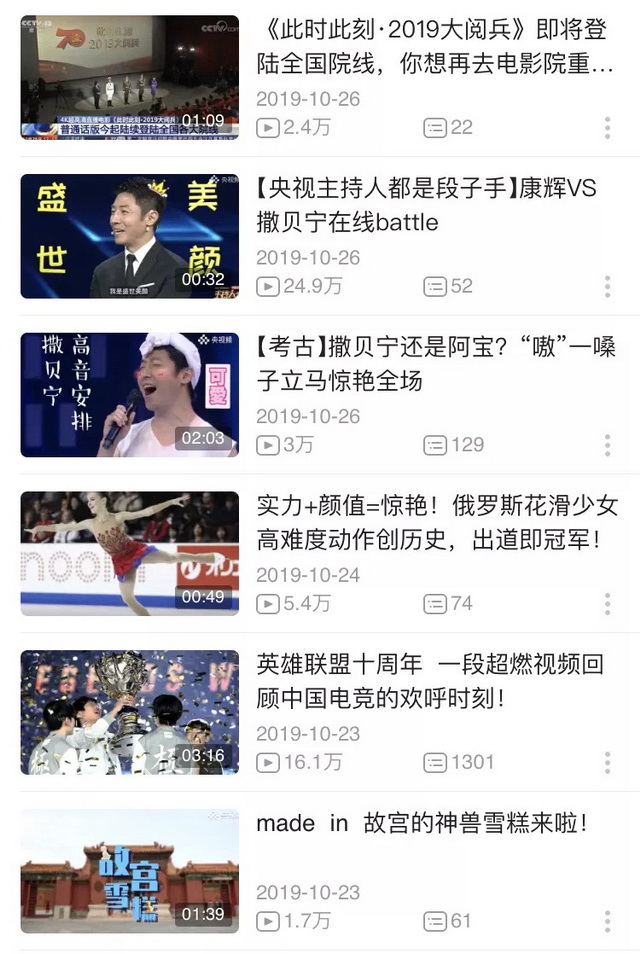View the 1301 comments on 英雄联盟十周年
This screenshot has height=954, width=640.
[x=459, y=762]
